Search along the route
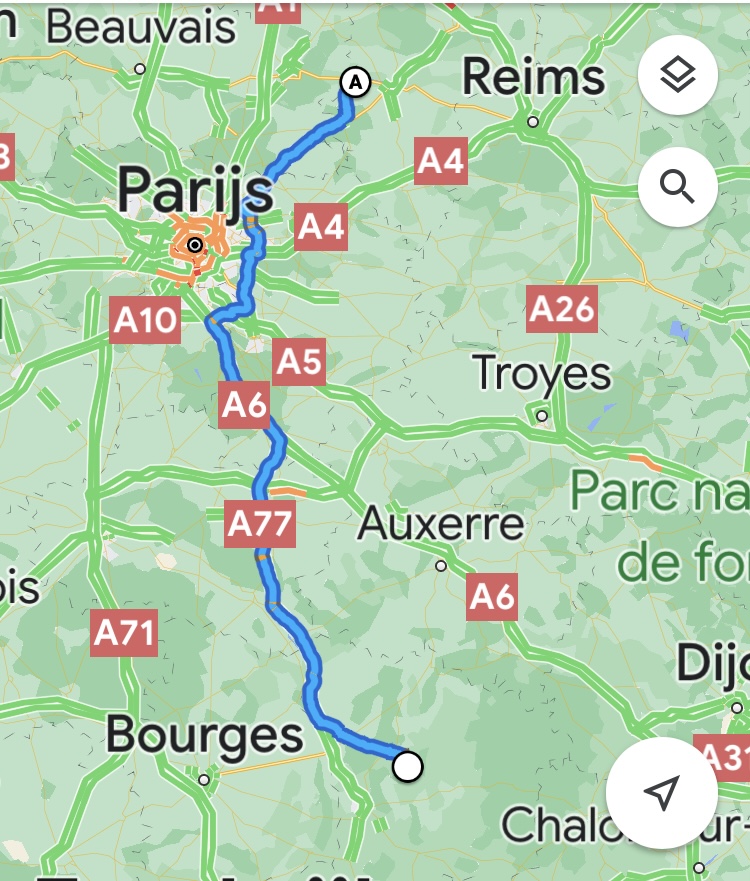Image resolution: width=750 pixels, height=881 pixels. tap(678, 186)
